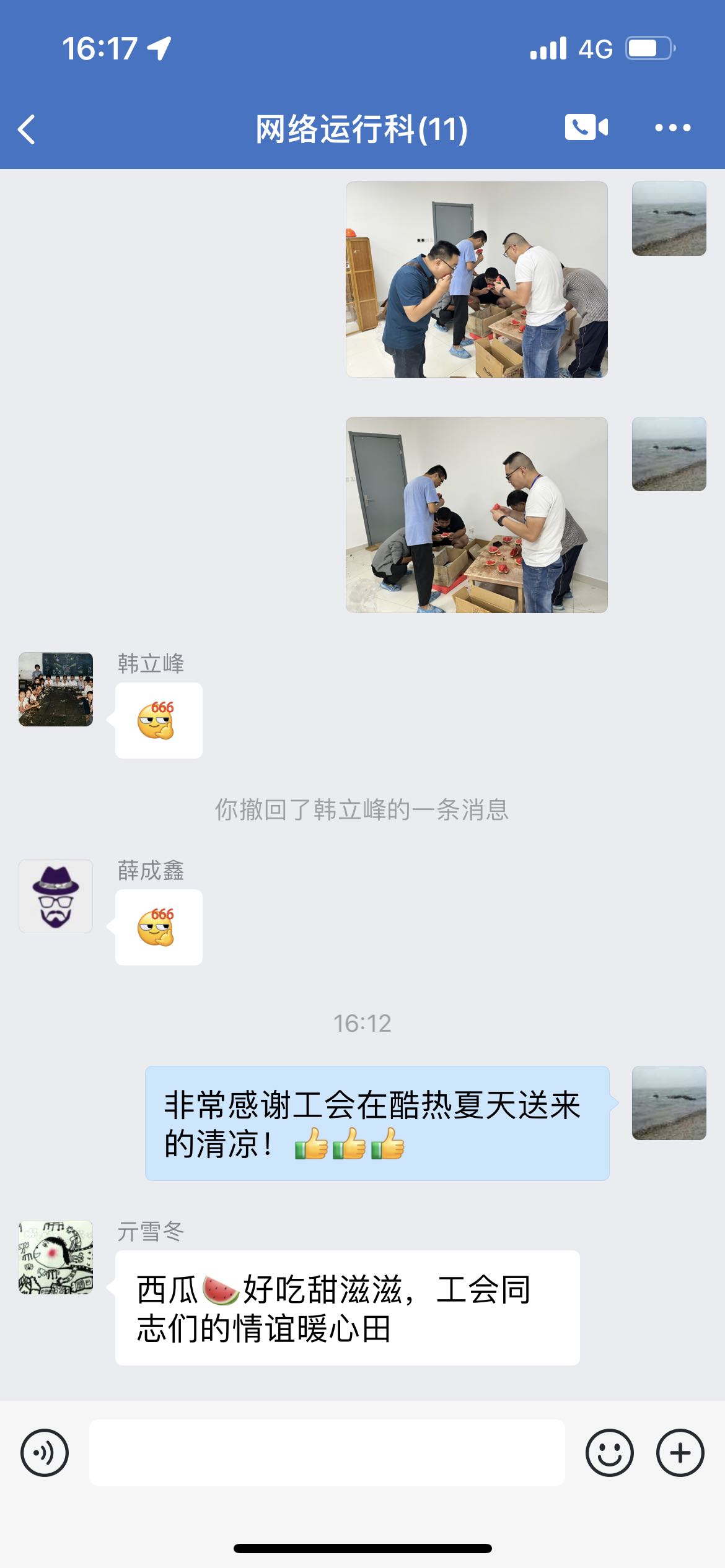Screen dimensions: 725x1568
Task: Open 亓雪冬's profile avatar
Action: pos(56,1257)
